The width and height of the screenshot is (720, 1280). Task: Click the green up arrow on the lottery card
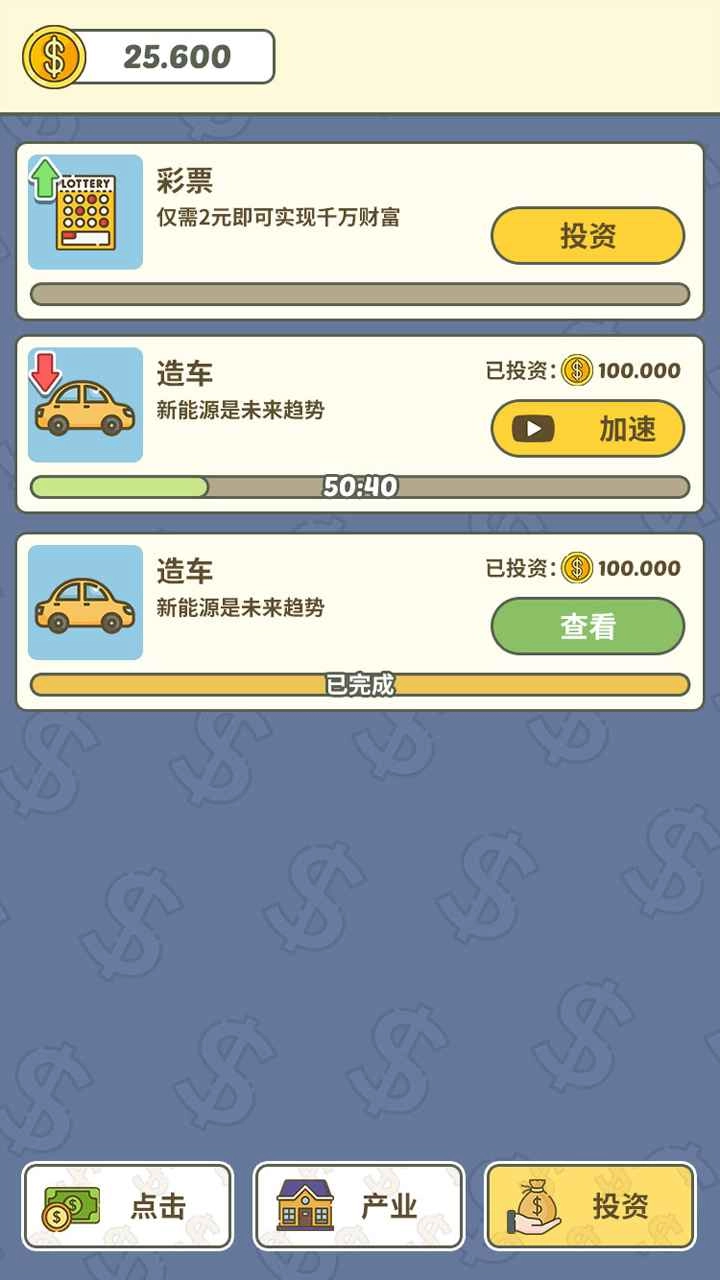coord(44,180)
